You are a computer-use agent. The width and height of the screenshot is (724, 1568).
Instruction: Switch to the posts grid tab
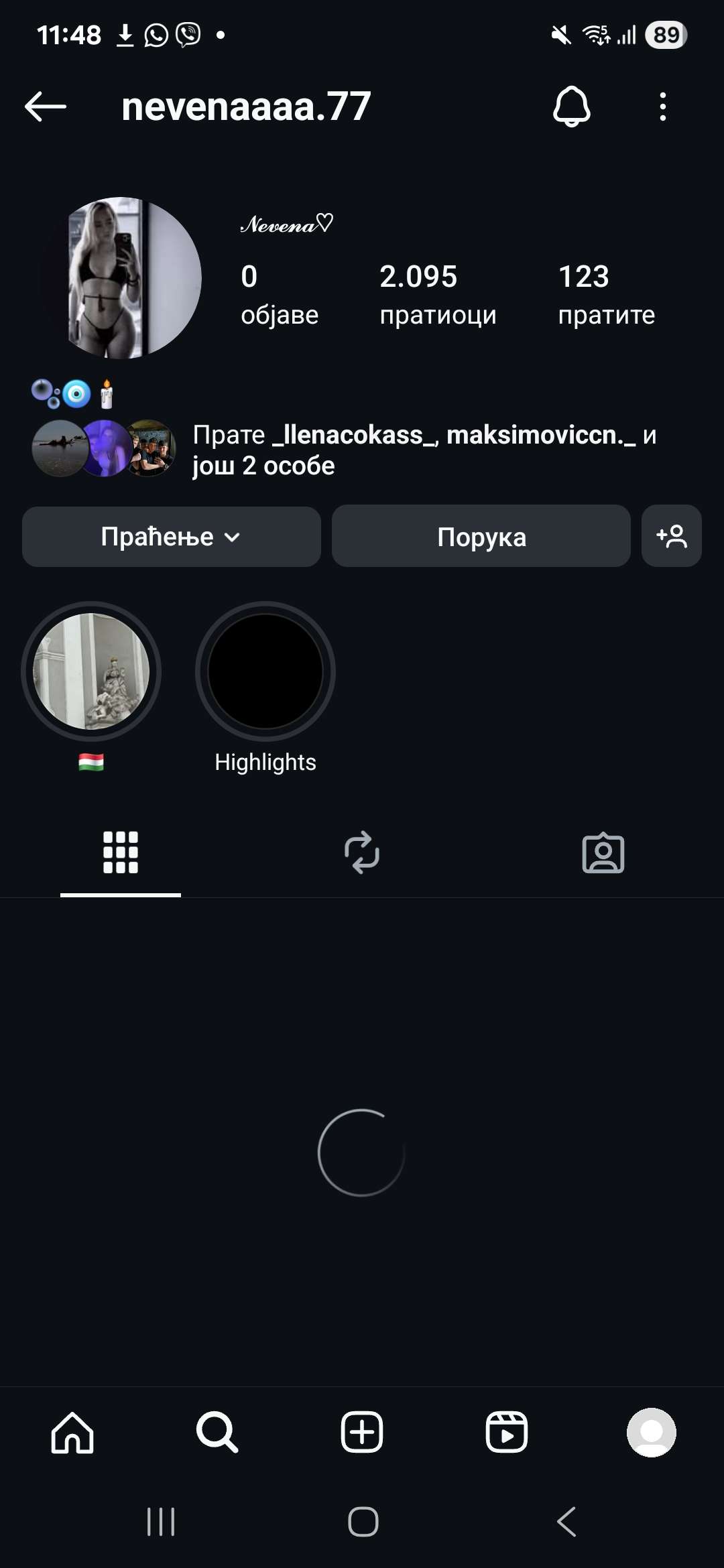[x=121, y=852]
